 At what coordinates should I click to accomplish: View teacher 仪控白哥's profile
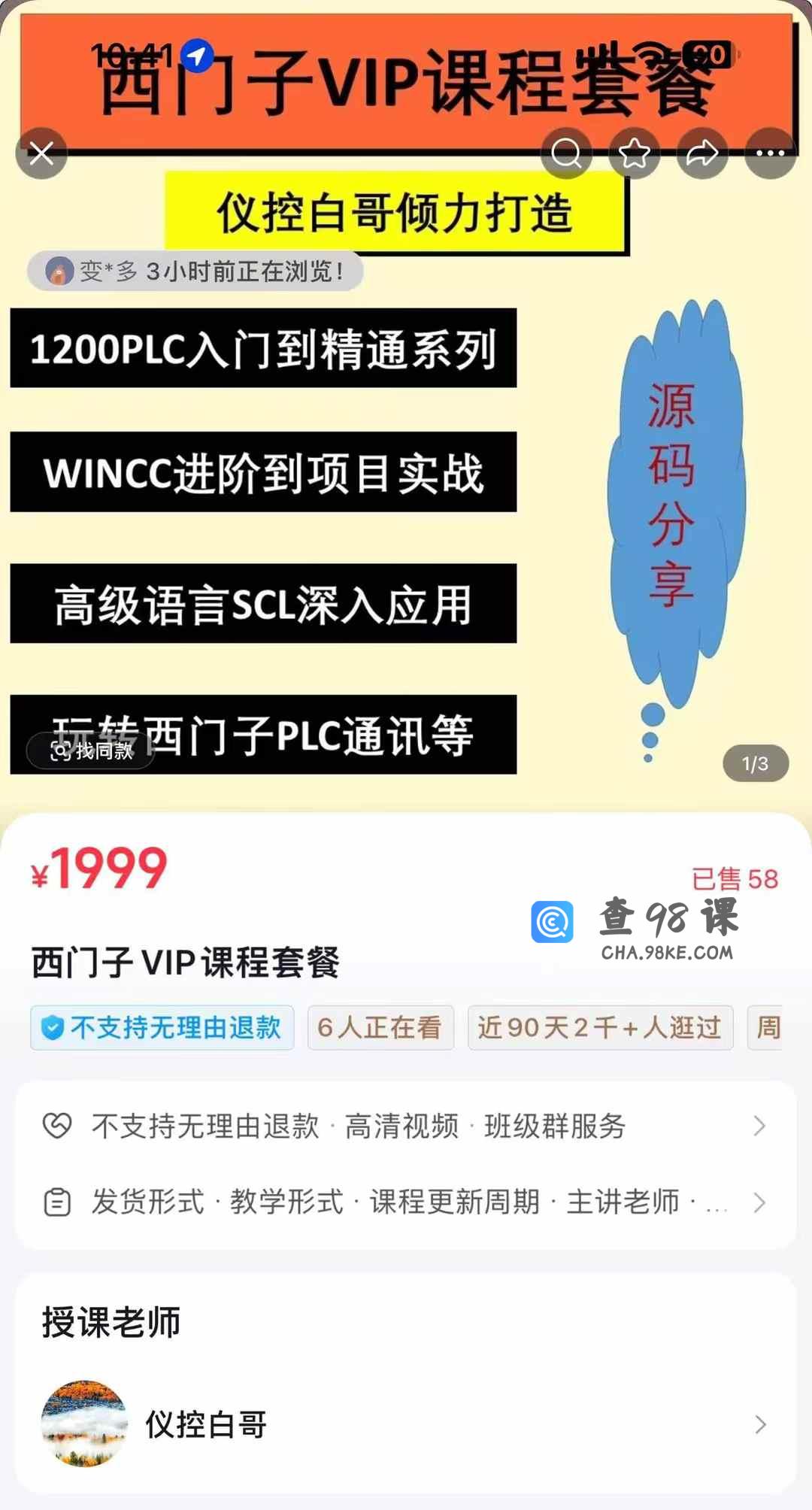pos(406,1424)
